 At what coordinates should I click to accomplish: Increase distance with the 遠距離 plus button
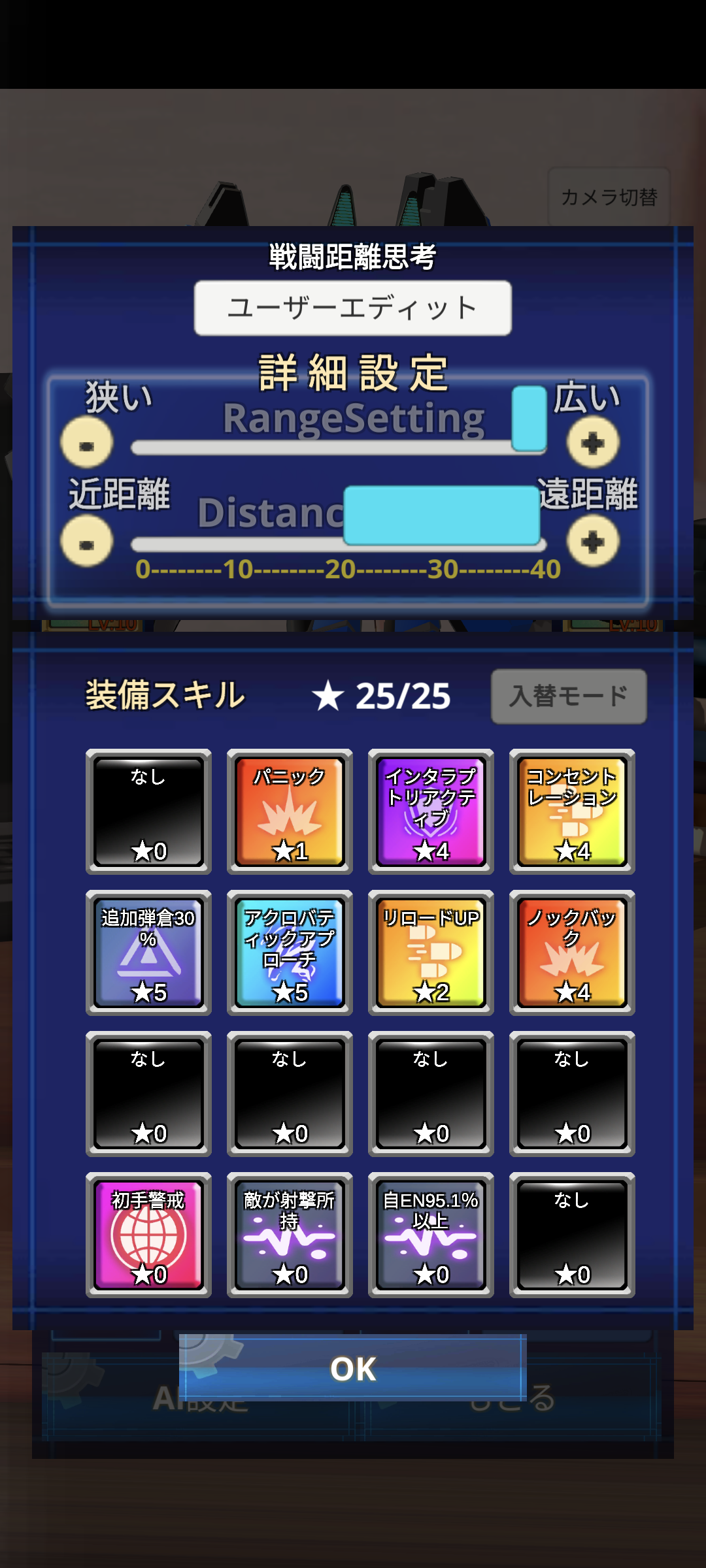pos(592,542)
